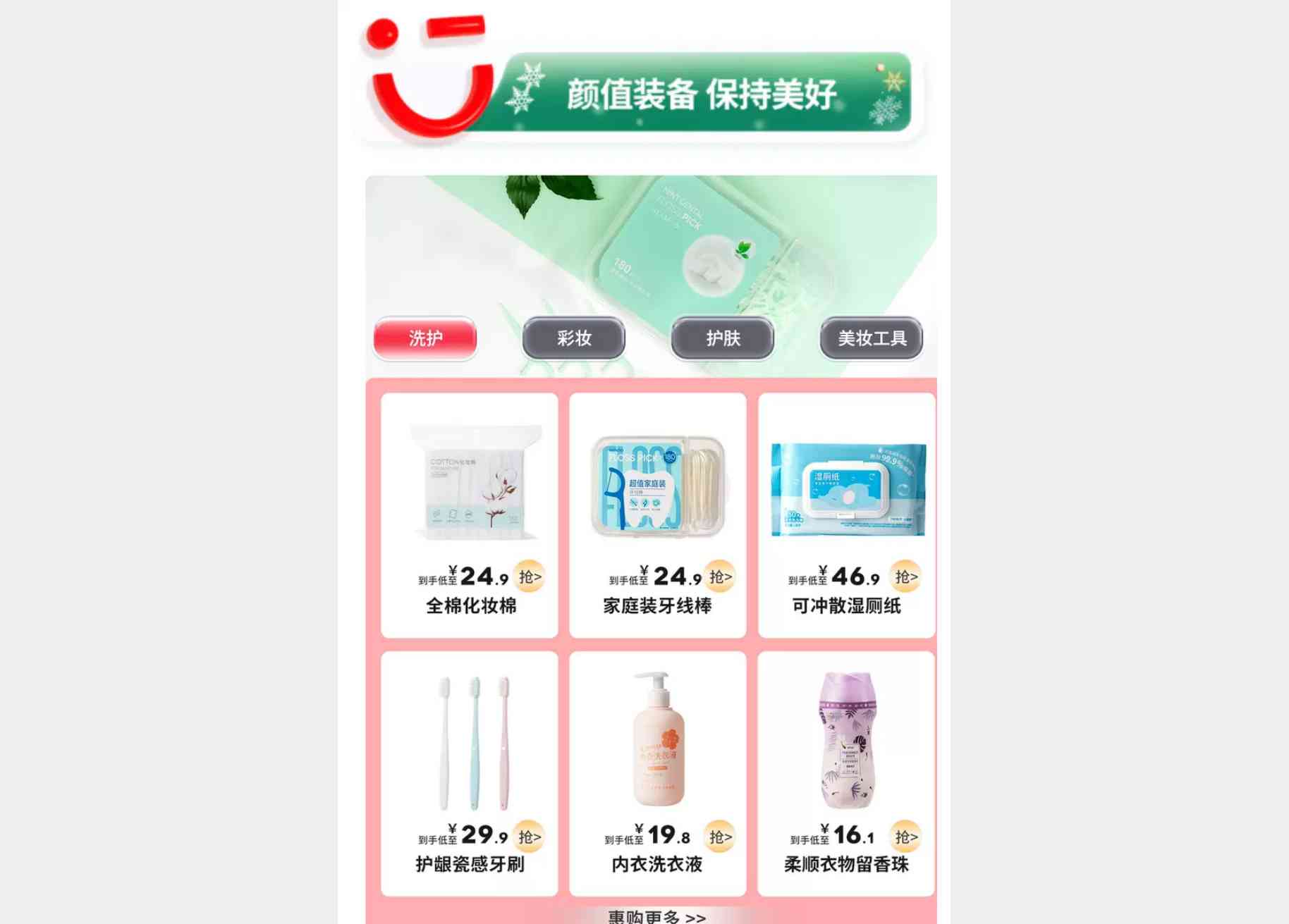The image size is (1289, 924).
Task: View the 可冲散湿厕纸 product
Action: point(847,515)
